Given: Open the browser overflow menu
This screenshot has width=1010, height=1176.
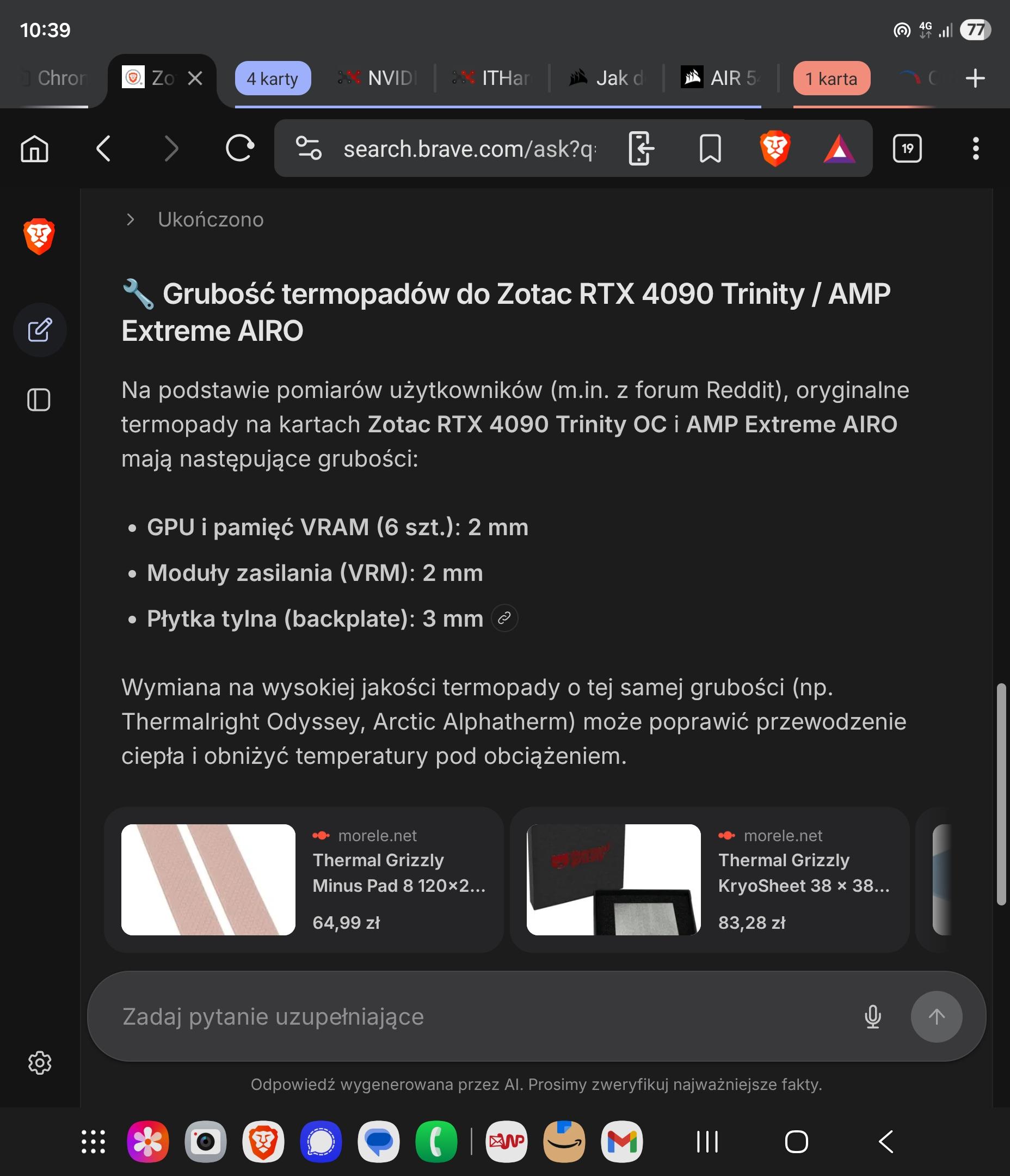Looking at the screenshot, I should click(x=975, y=149).
